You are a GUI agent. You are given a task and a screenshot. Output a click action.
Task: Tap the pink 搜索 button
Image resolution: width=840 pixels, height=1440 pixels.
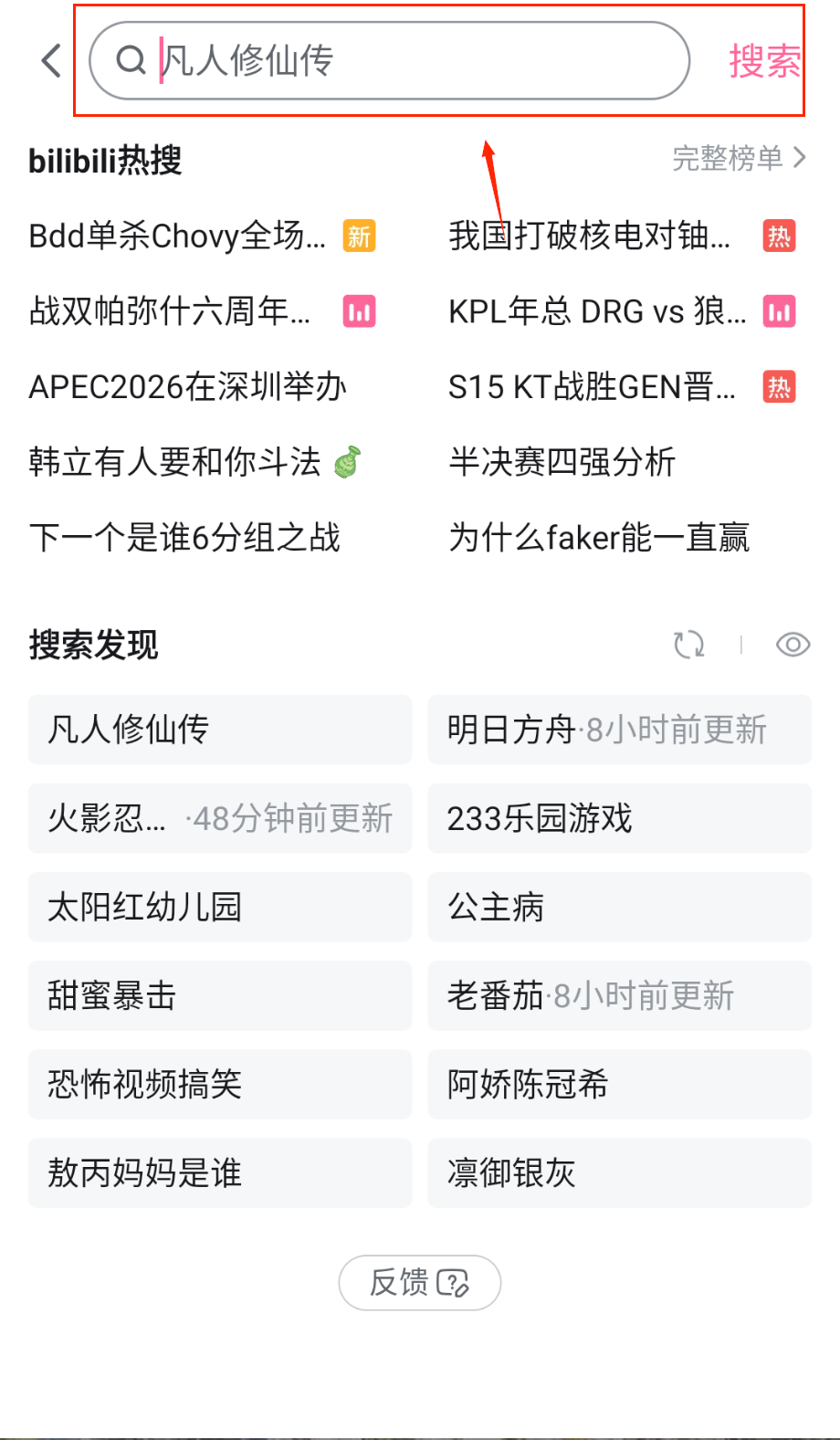point(764,61)
